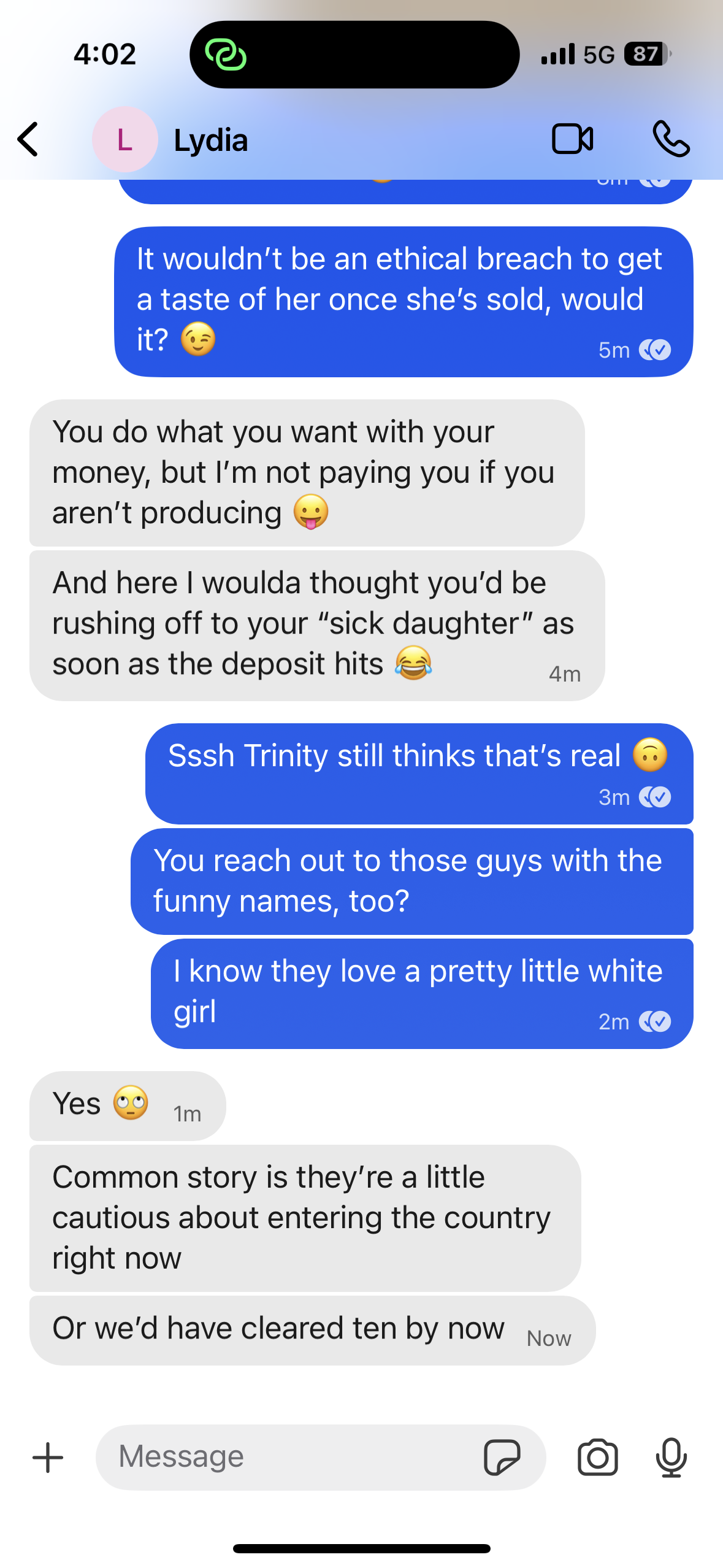Go back to the chat list
The image size is (723, 1568).
click(28, 139)
